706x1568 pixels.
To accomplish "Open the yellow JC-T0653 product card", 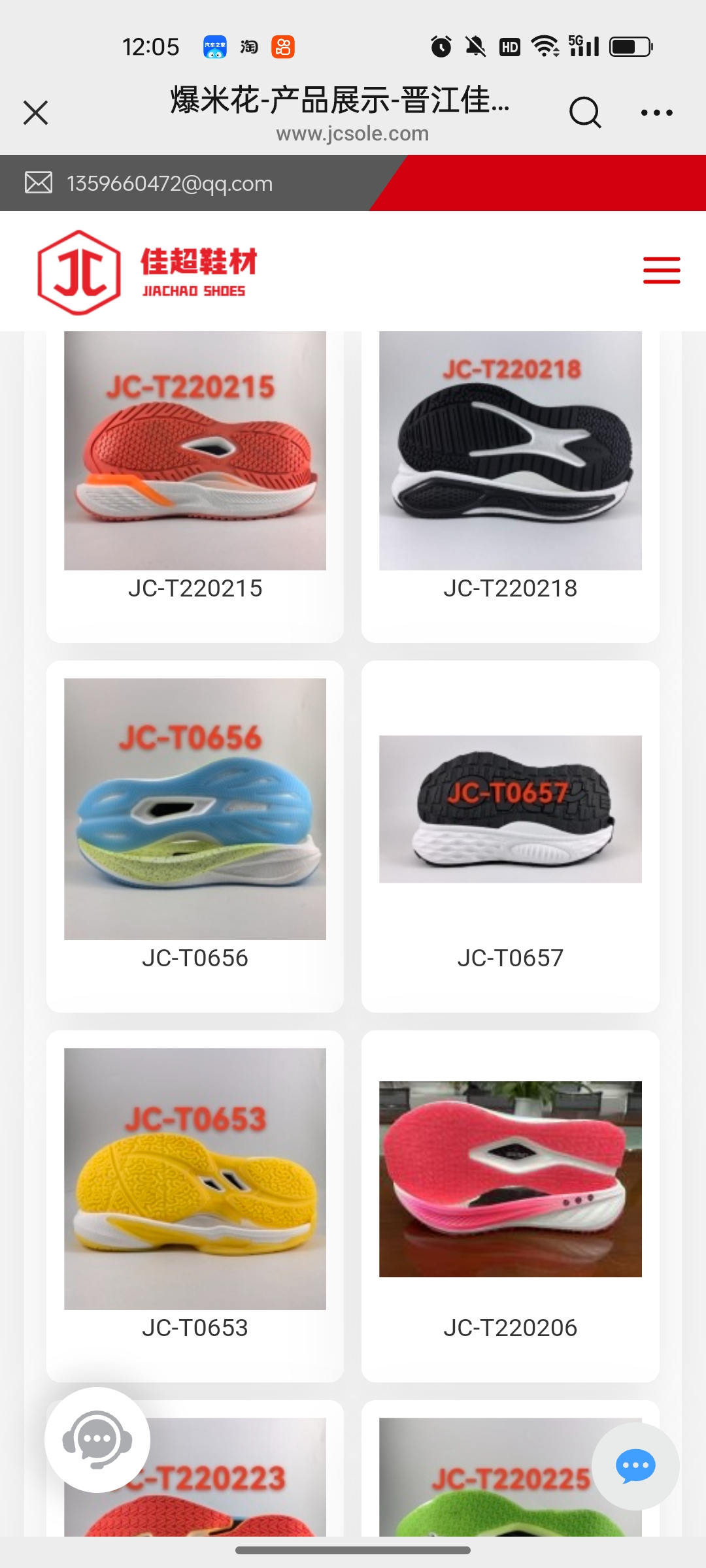I will pyautogui.click(x=195, y=1179).
